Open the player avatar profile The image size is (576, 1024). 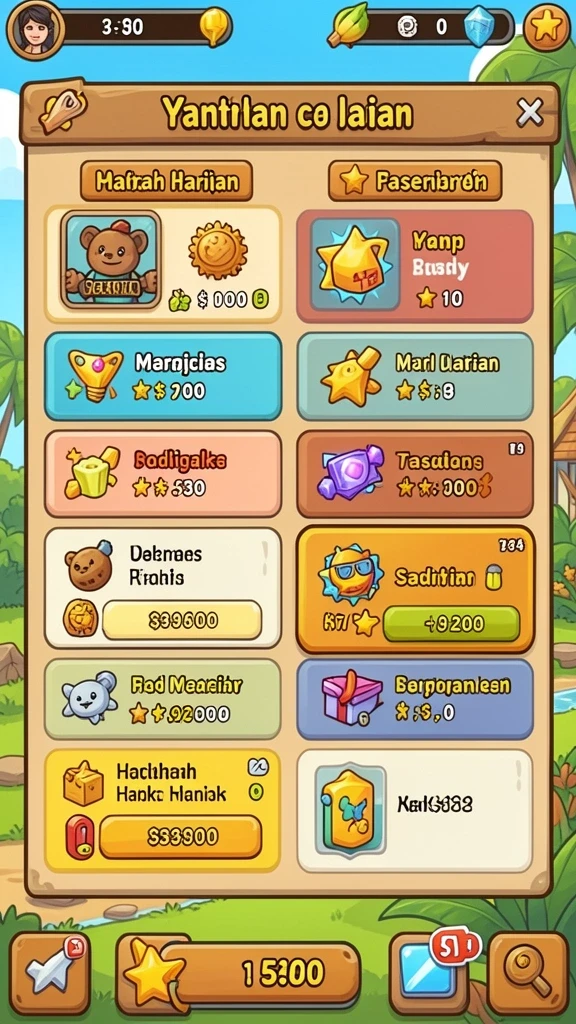click(x=36, y=29)
